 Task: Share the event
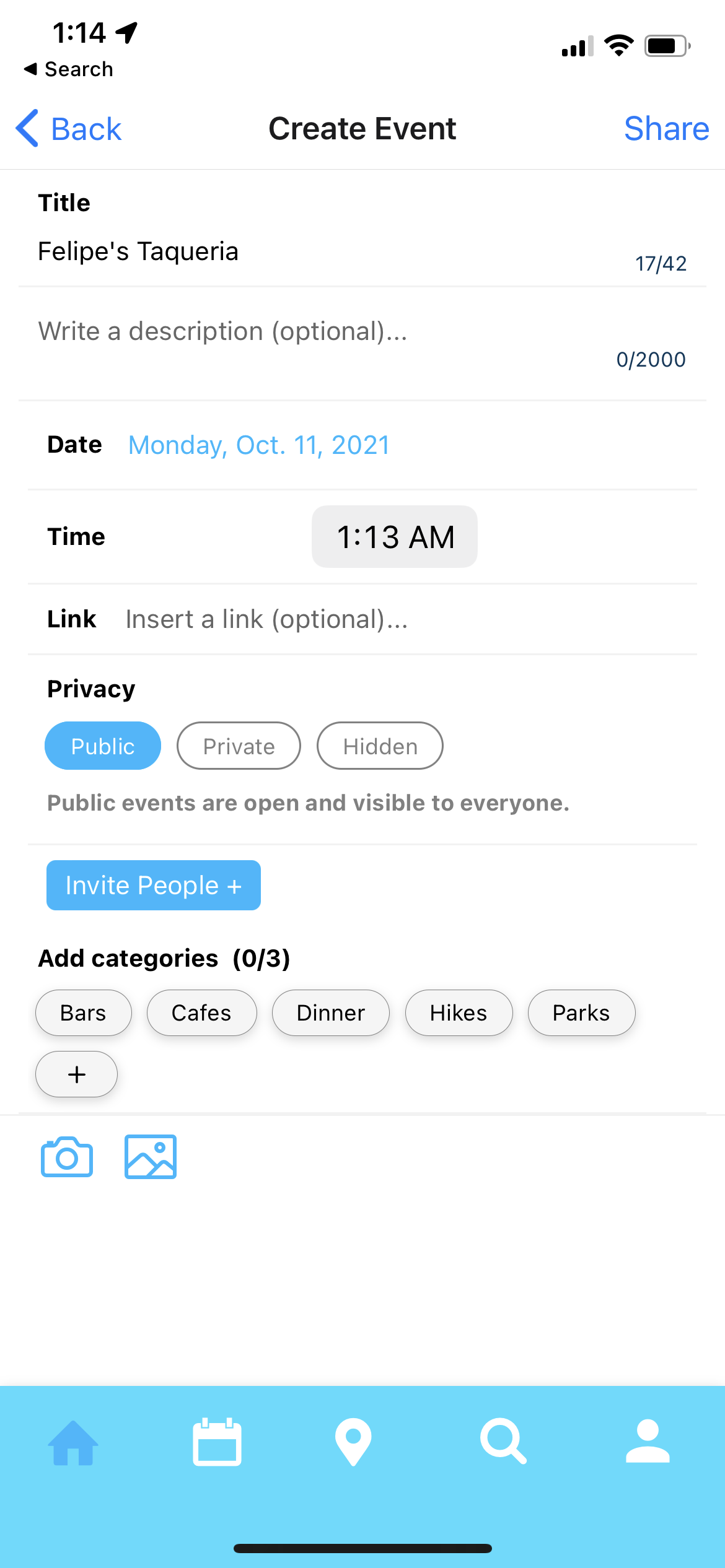click(666, 129)
